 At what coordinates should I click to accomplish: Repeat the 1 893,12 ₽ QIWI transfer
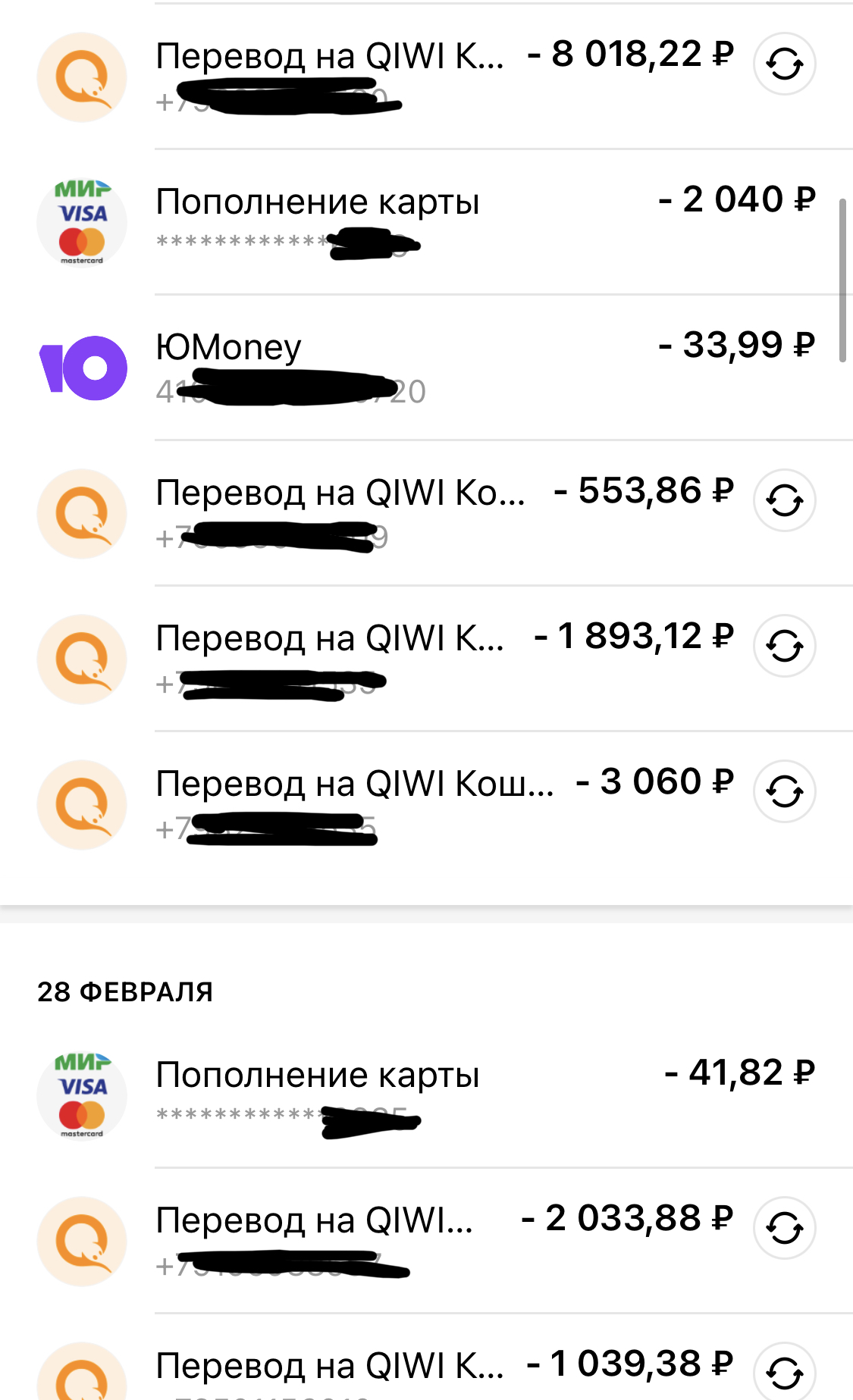tap(784, 646)
